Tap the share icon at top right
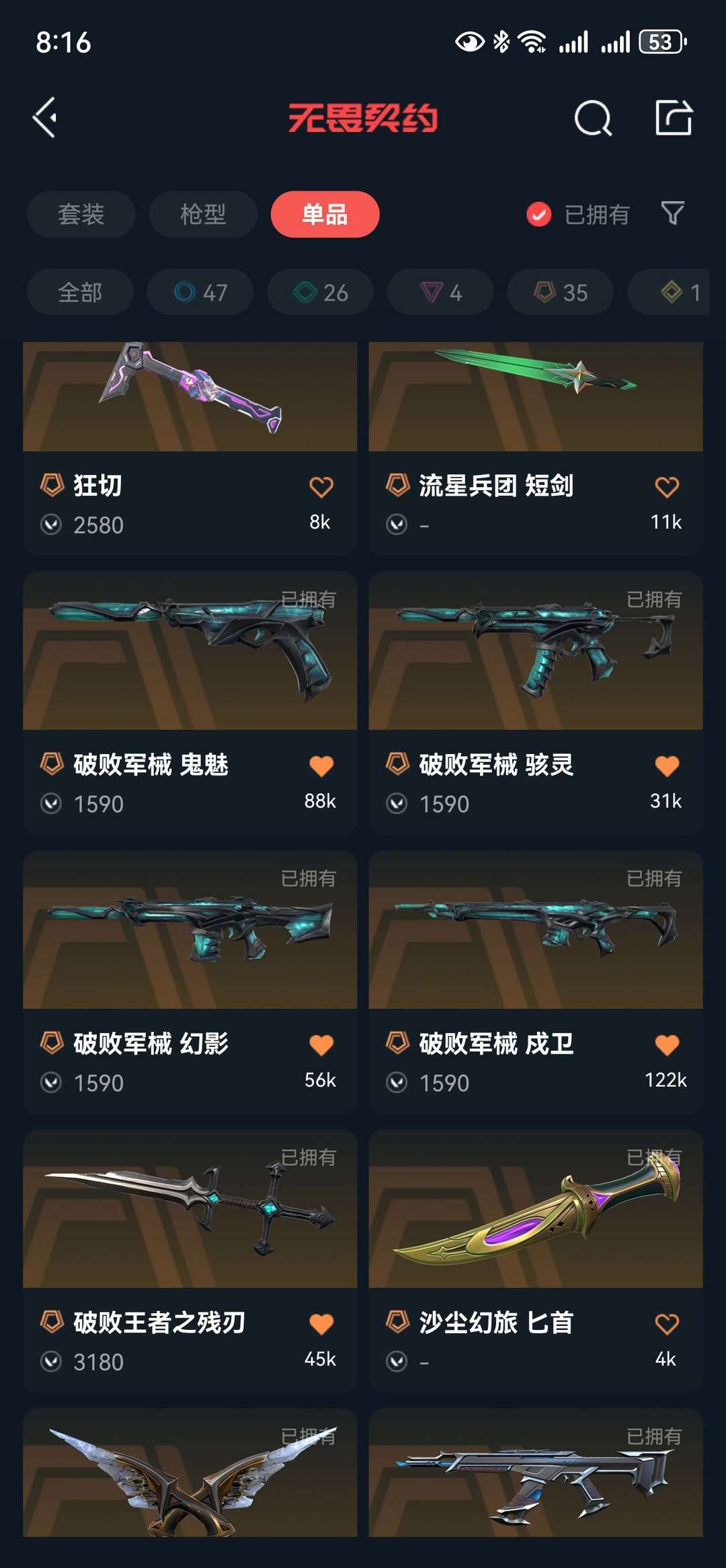This screenshot has height=1568, width=726. tap(674, 118)
